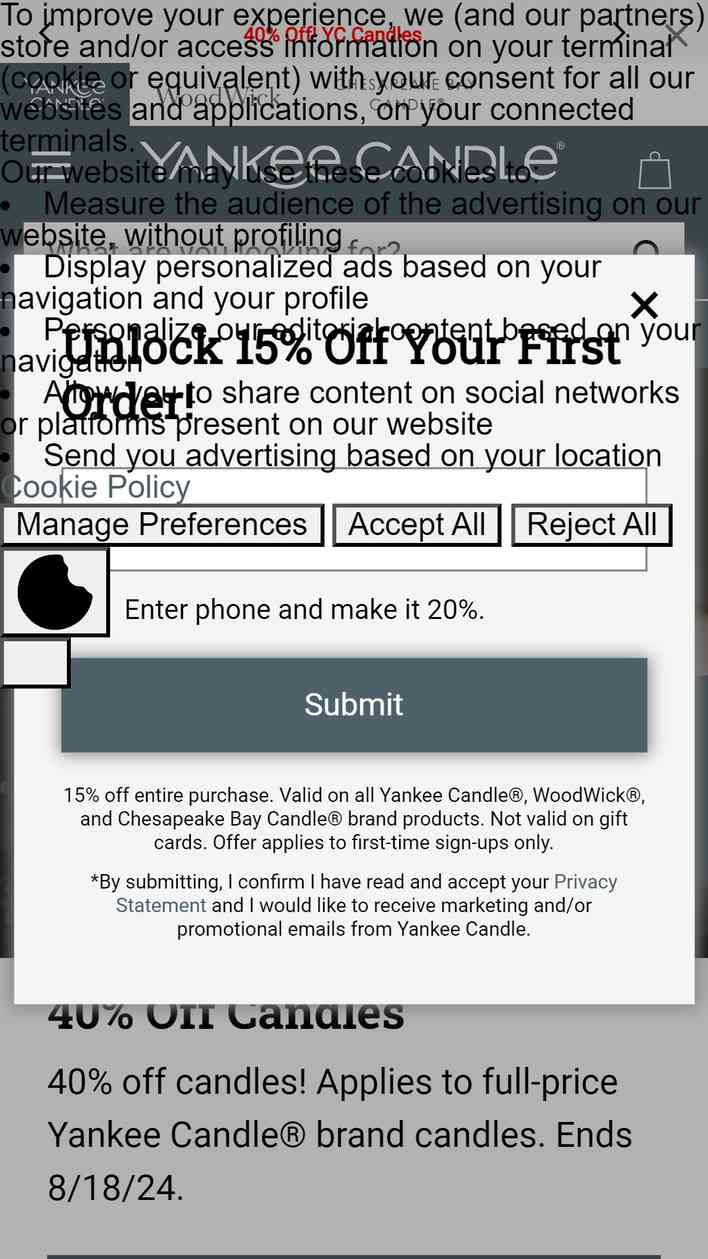Close the 15% off signup popup
The image size is (708, 1259).
pos(645,305)
